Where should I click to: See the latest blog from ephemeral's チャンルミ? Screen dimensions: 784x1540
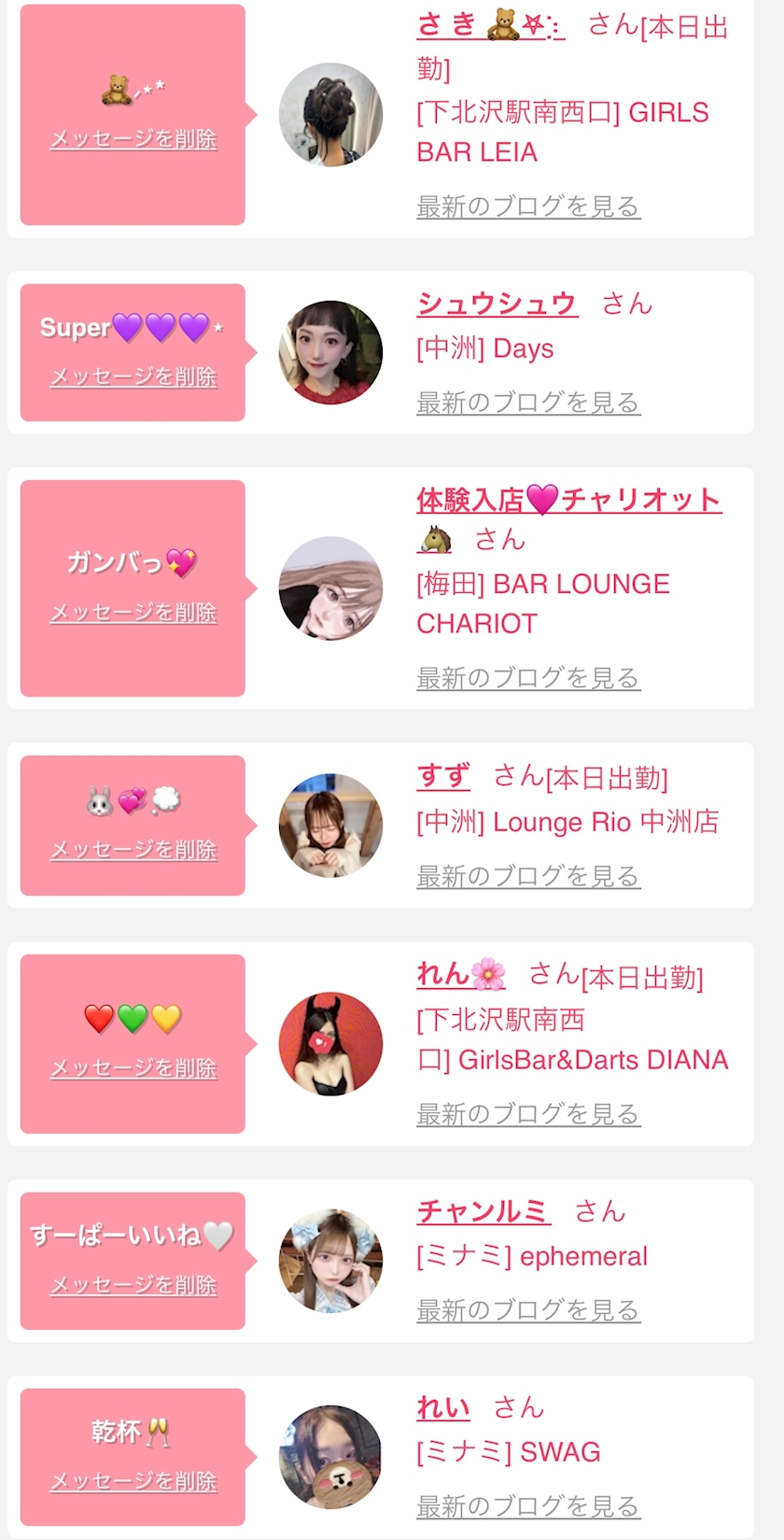point(528,1310)
